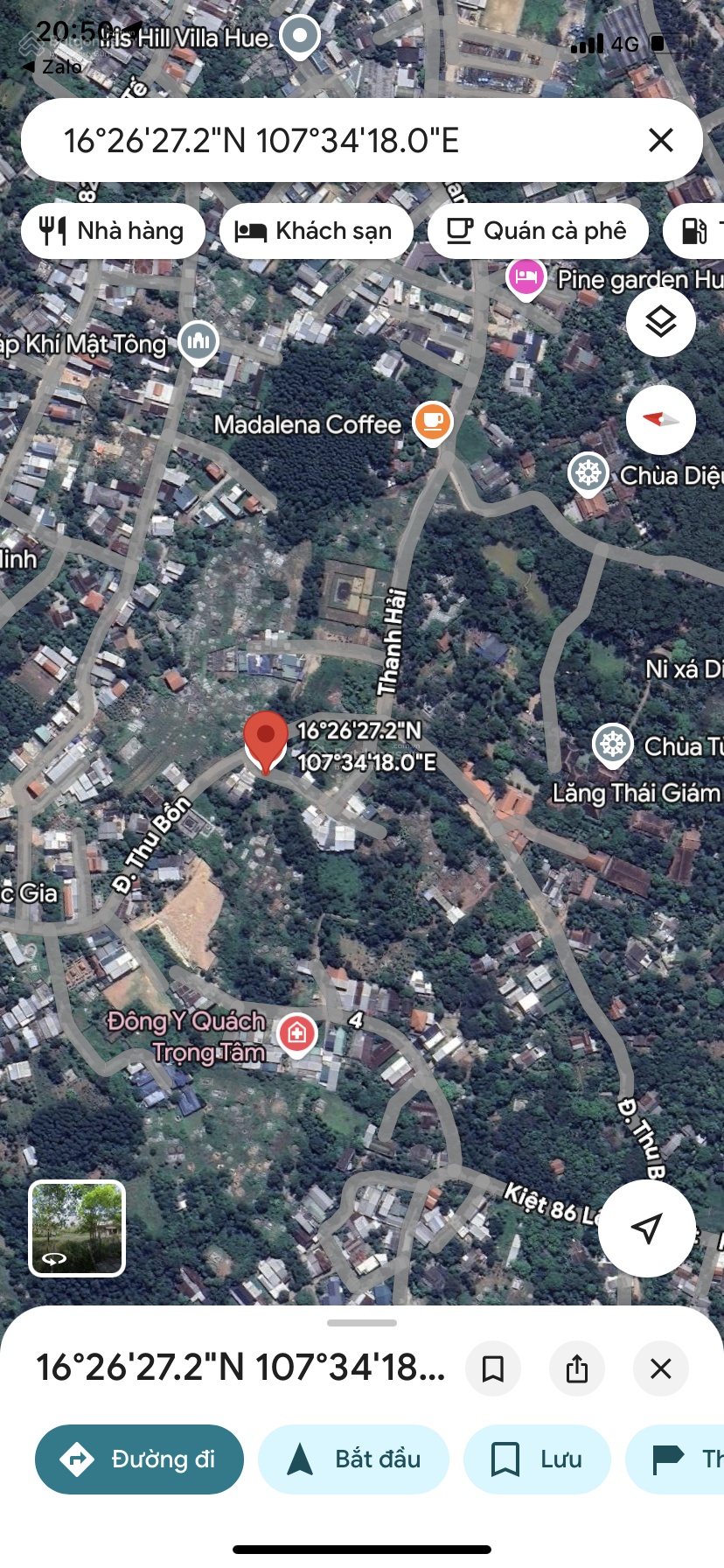The image size is (724, 1568).
Task: Select the Nhà hàng chip
Action: click(x=113, y=231)
